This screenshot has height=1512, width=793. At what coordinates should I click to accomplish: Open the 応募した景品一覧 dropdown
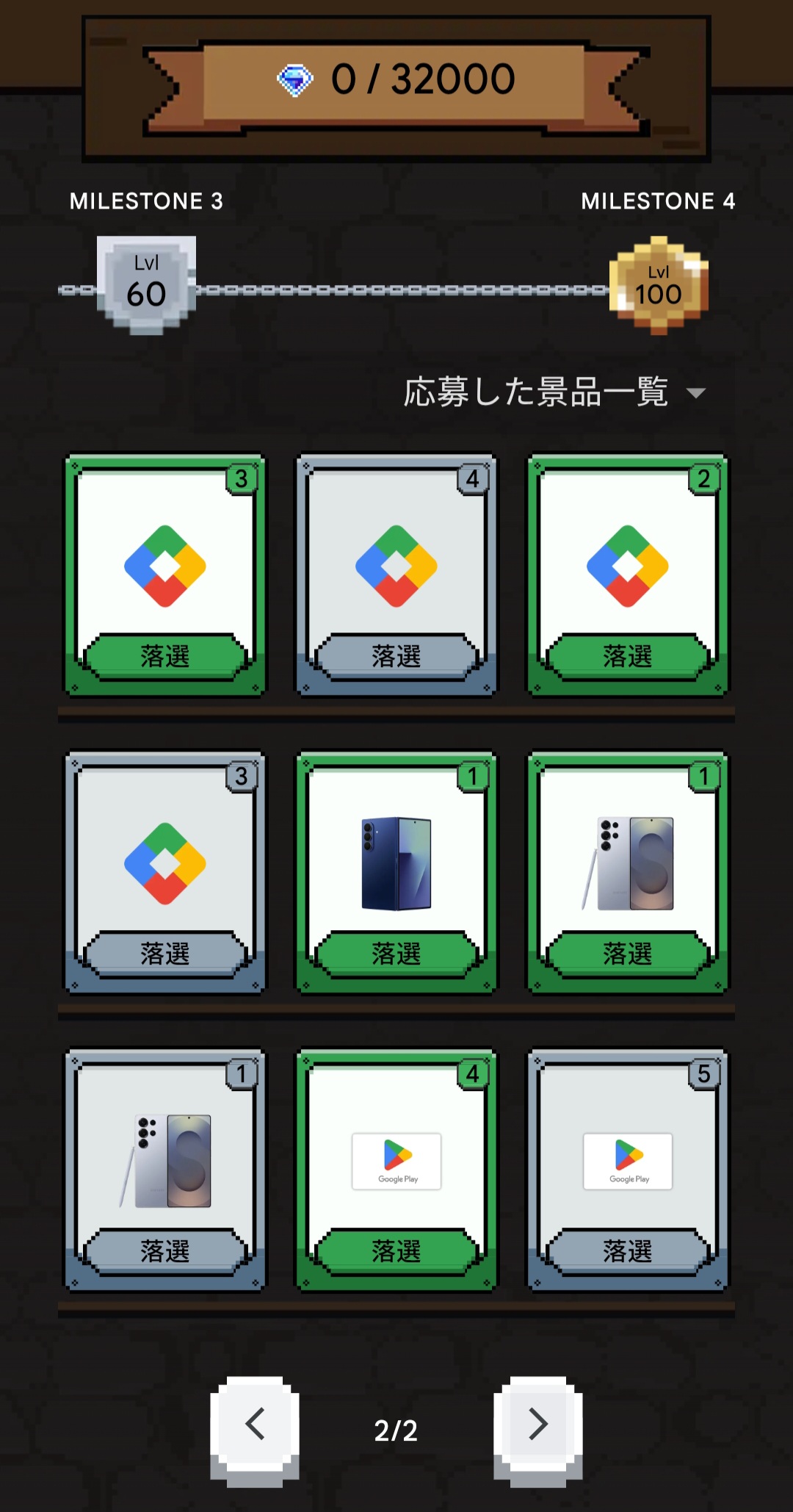(x=554, y=392)
